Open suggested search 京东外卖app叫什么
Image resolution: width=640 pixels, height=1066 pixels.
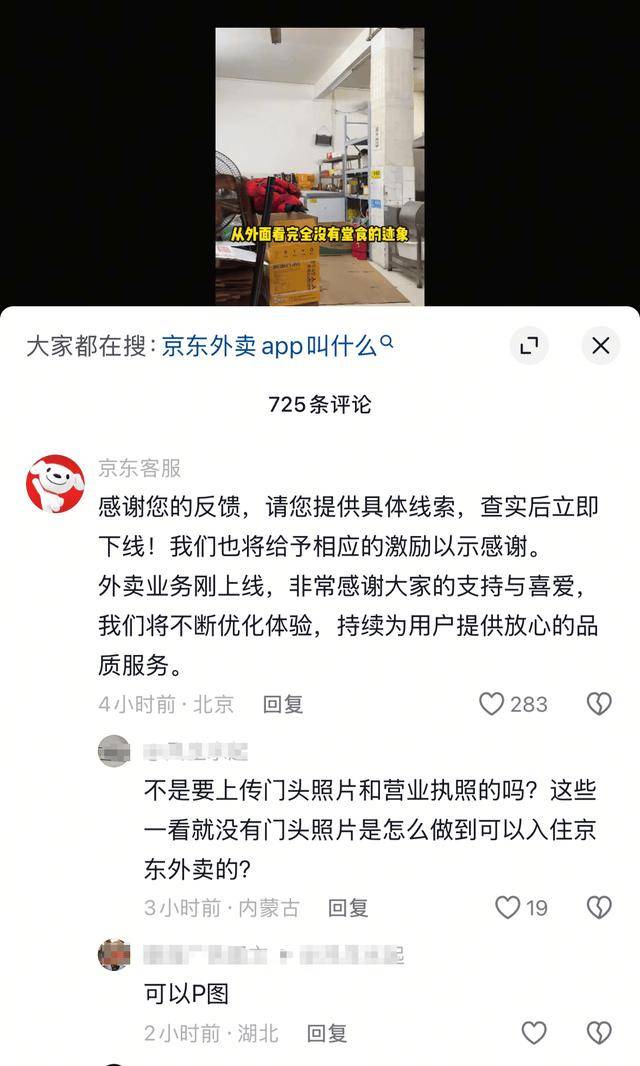tap(277, 347)
